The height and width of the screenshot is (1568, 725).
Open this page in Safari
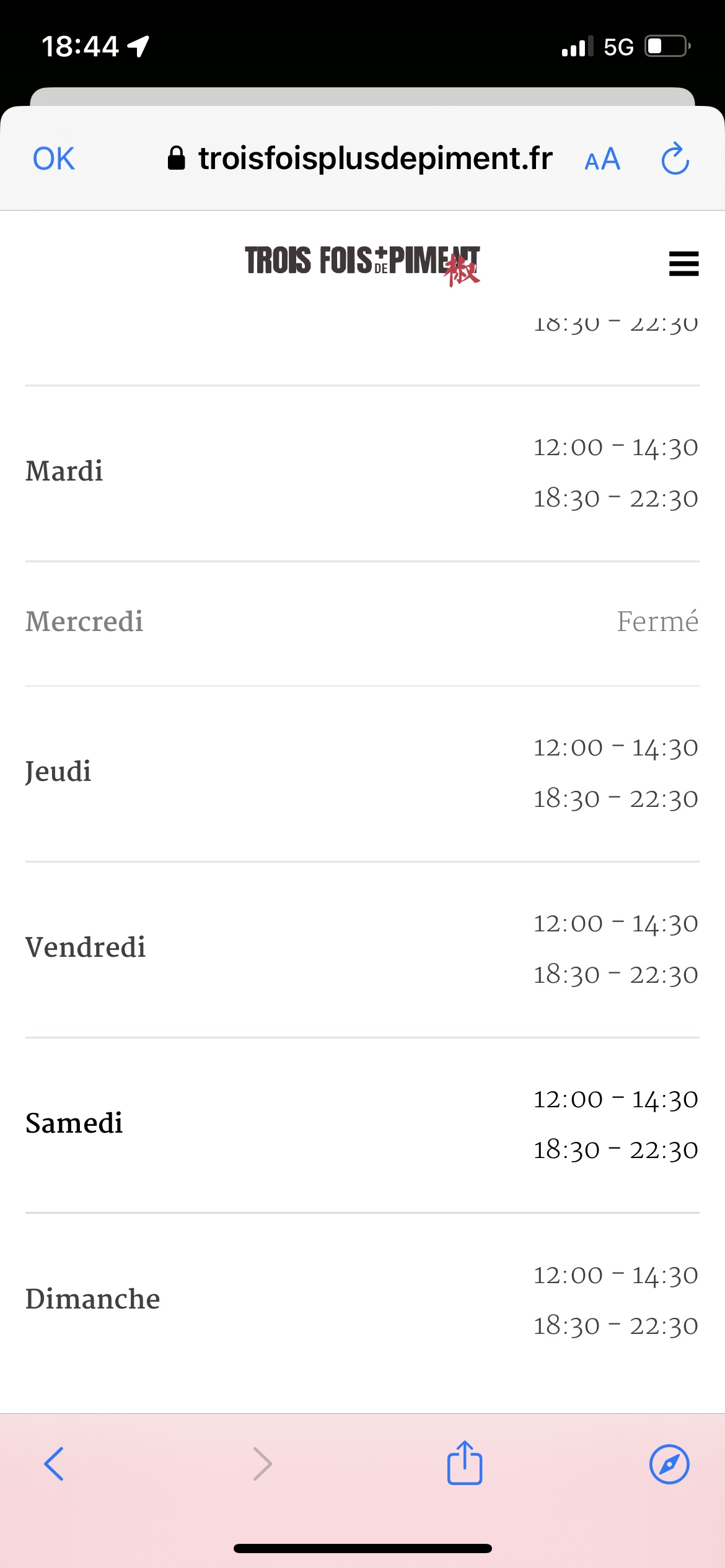(x=669, y=1464)
